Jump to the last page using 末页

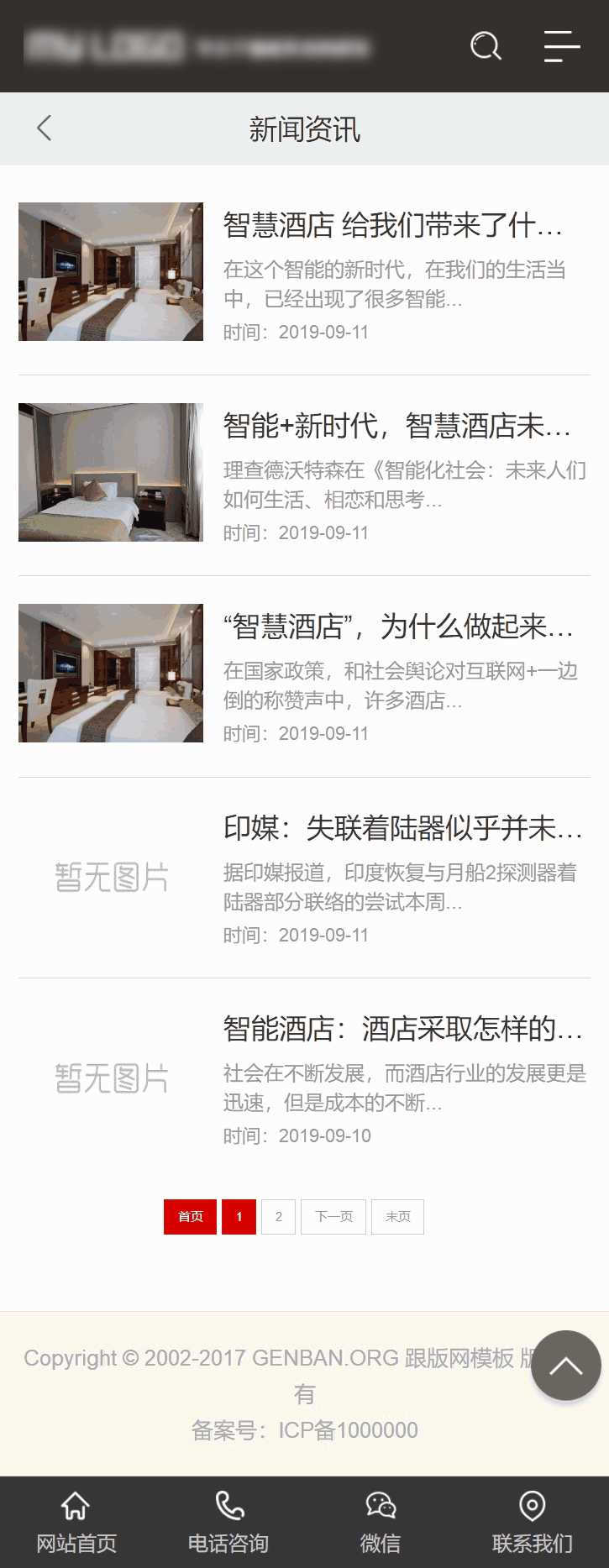(x=397, y=1216)
